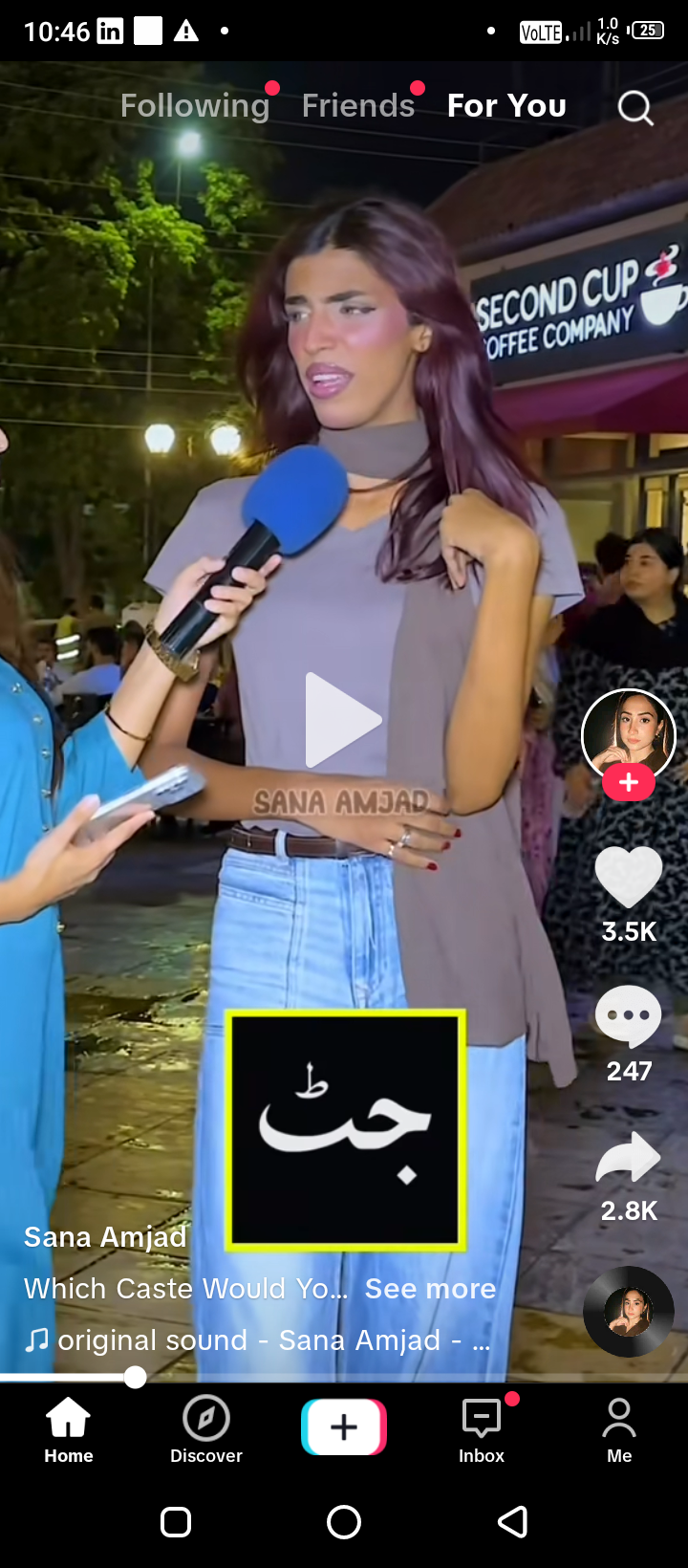Resume the video with the play button
The width and height of the screenshot is (688, 1568).
(342, 719)
